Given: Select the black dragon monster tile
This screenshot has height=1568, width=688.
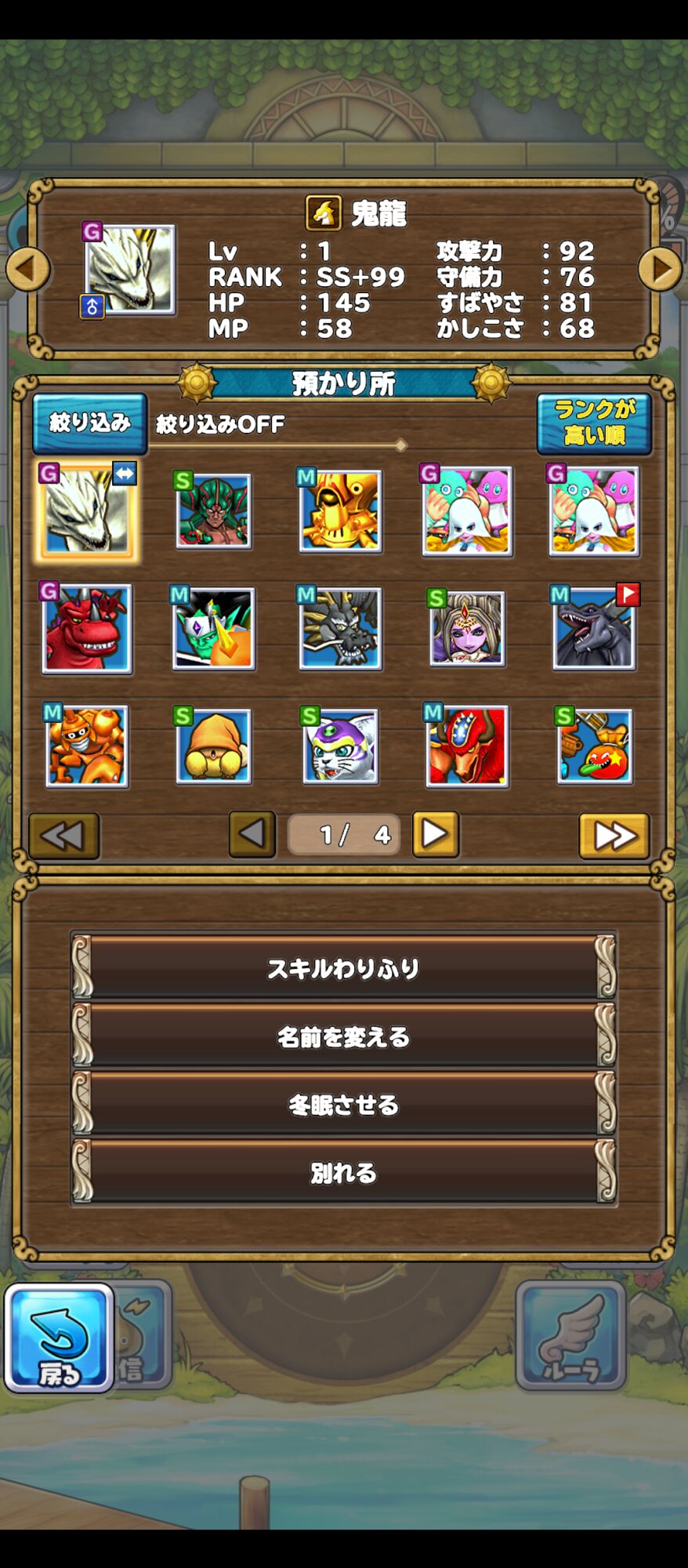Looking at the screenshot, I should coord(340,628).
